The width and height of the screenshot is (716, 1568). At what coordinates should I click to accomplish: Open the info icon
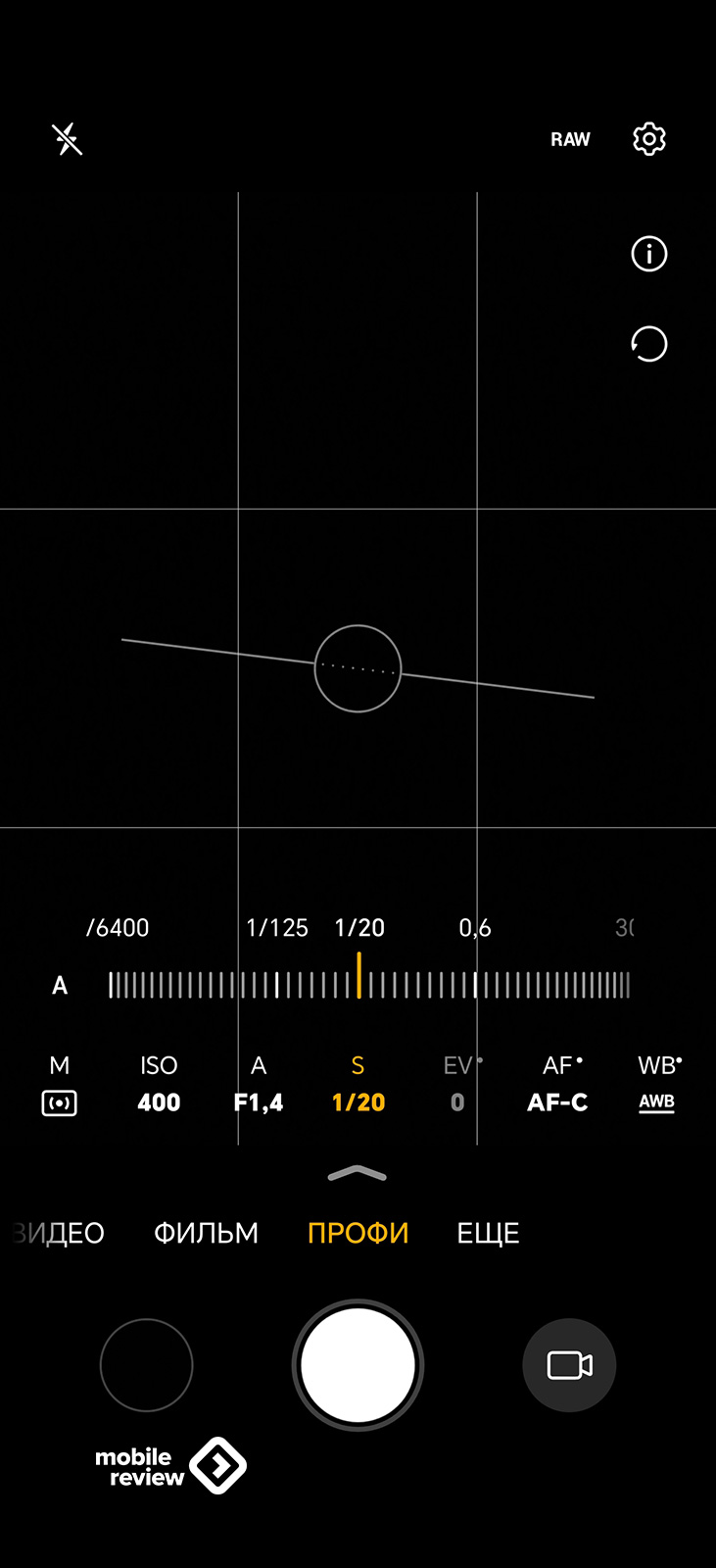(648, 254)
